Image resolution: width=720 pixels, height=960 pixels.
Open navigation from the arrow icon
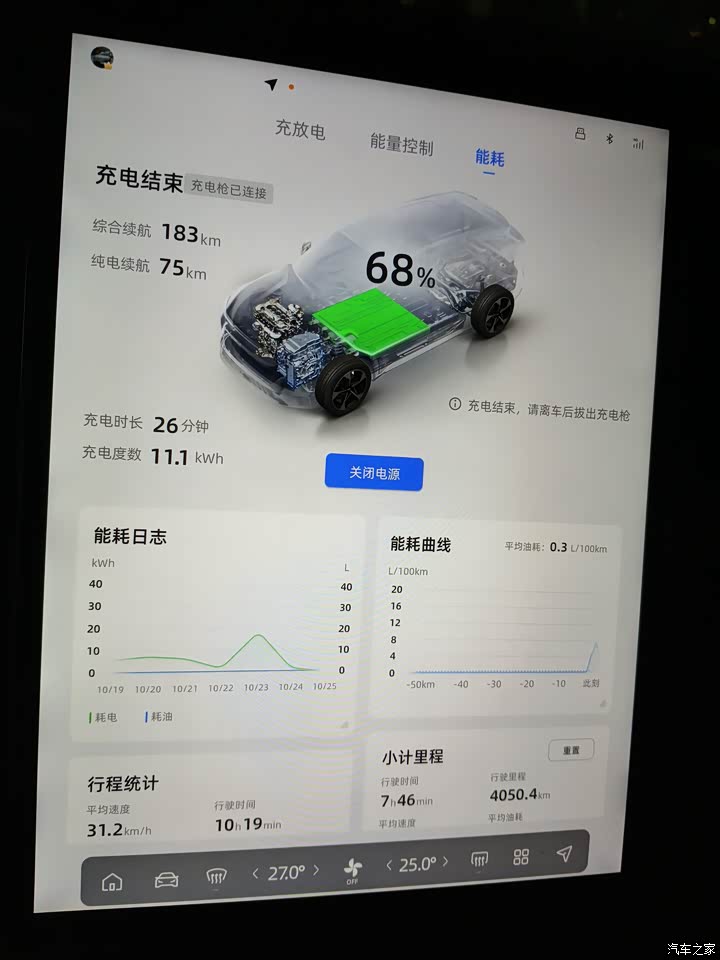564,853
